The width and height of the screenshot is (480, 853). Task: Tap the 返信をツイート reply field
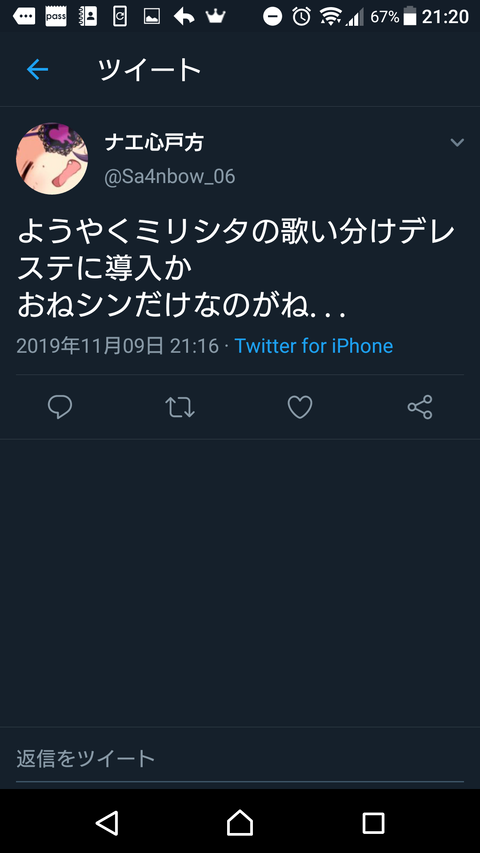pos(239,758)
